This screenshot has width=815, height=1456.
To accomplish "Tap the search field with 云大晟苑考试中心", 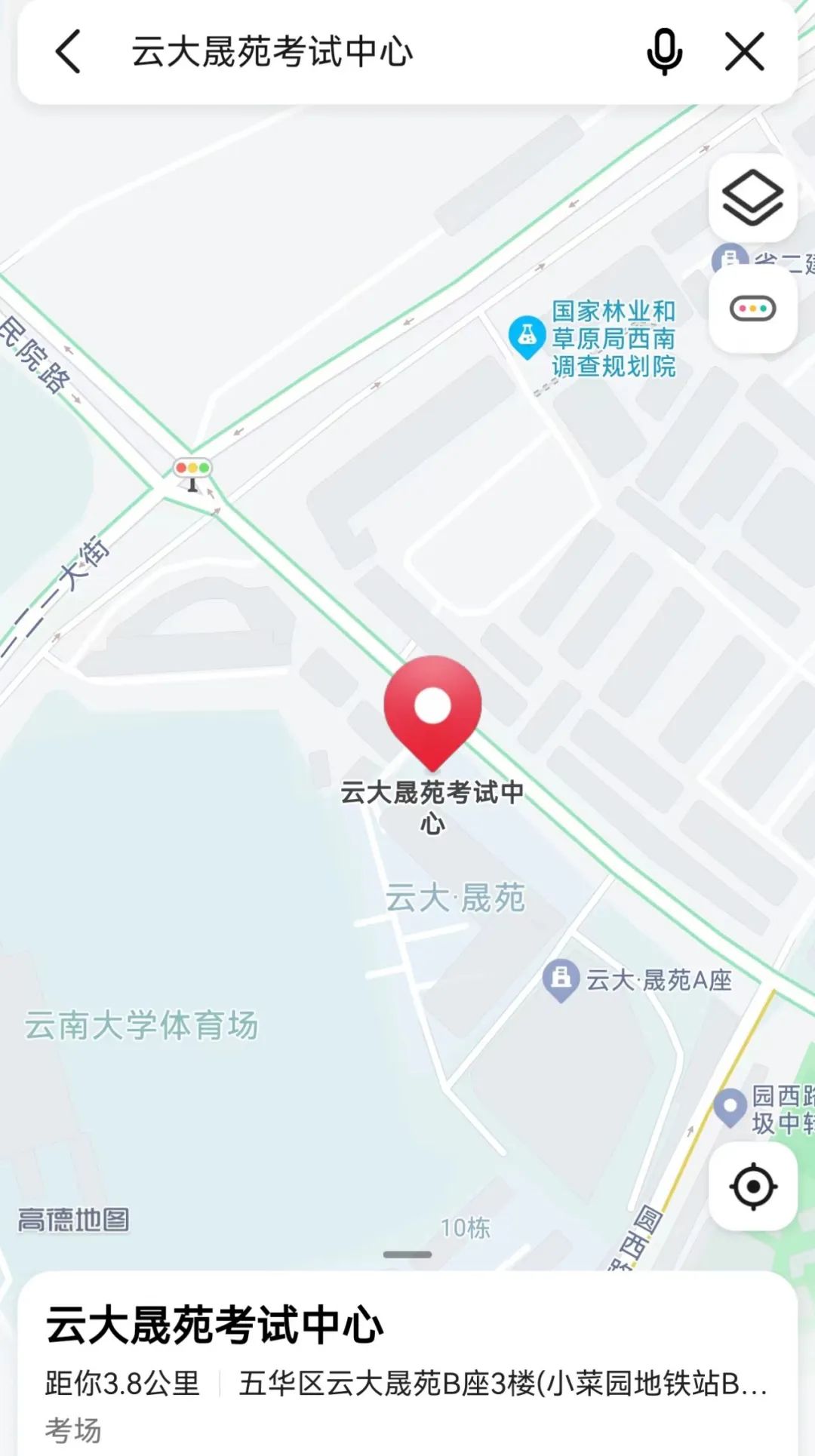I will tap(362, 51).
